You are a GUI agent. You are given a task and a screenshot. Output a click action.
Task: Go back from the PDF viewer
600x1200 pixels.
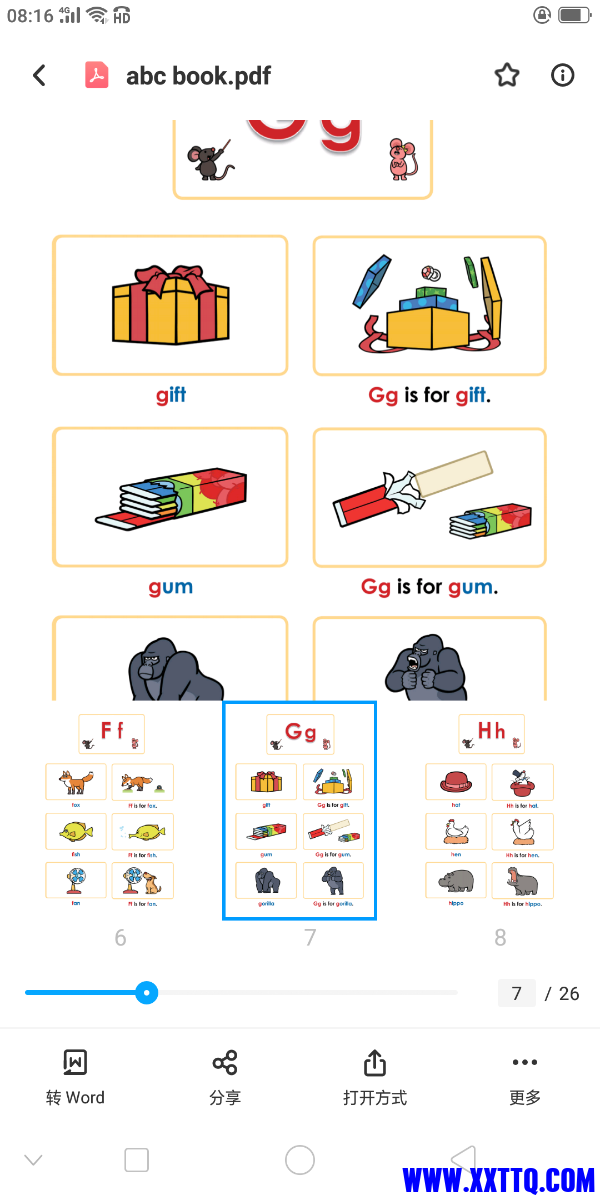point(39,76)
